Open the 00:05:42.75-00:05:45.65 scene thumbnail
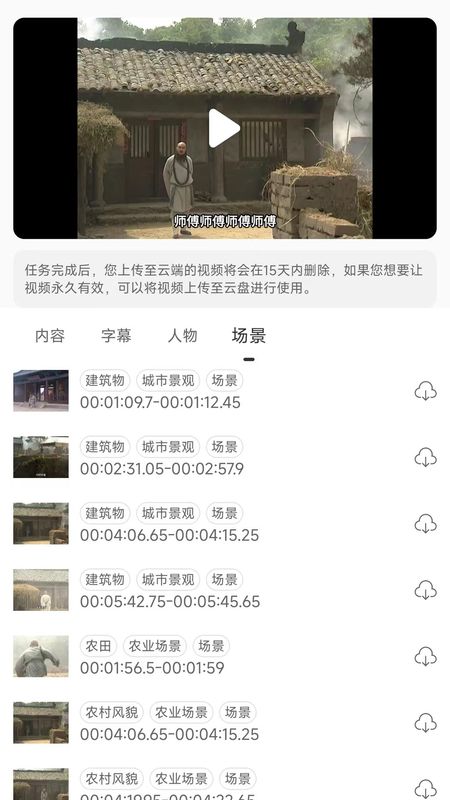Viewport: 450px width, 800px height. [x=41, y=590]
